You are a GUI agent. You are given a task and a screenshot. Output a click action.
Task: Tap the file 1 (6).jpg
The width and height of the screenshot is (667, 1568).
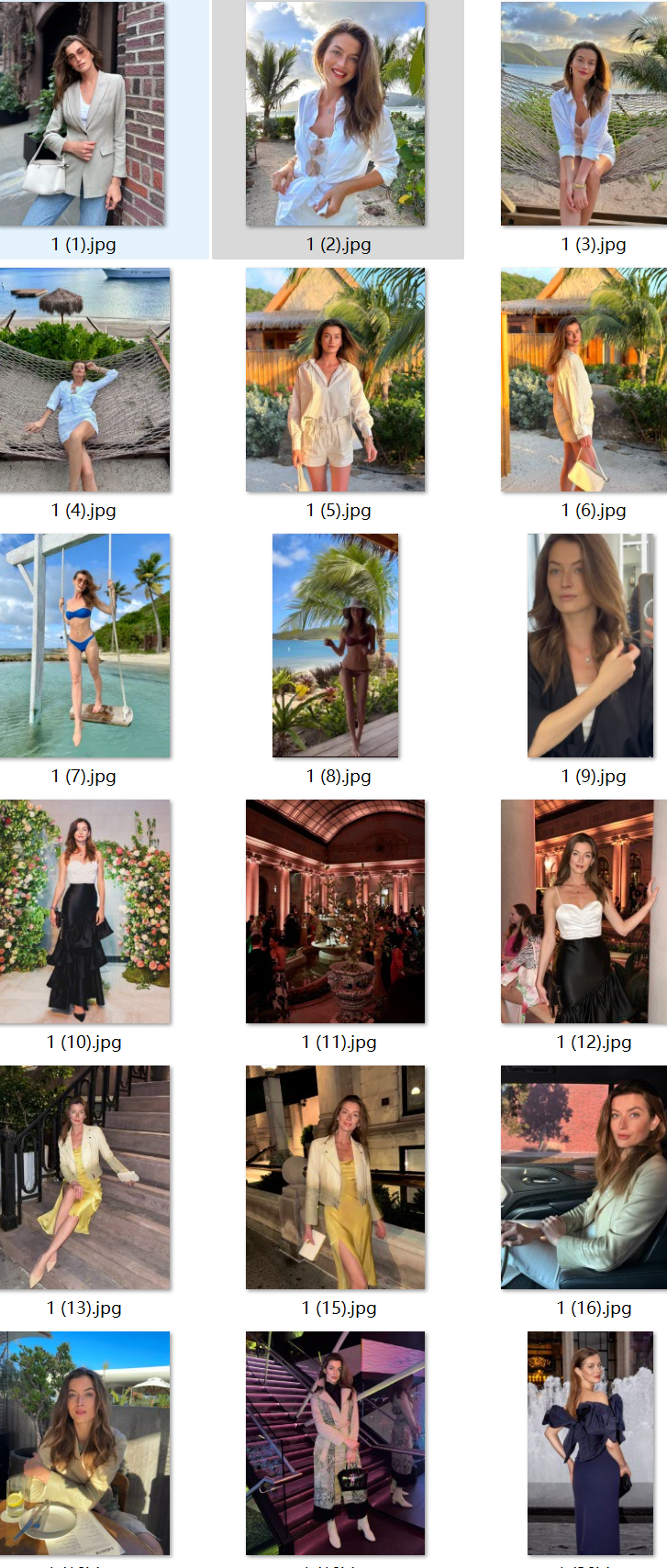(584, 380)
